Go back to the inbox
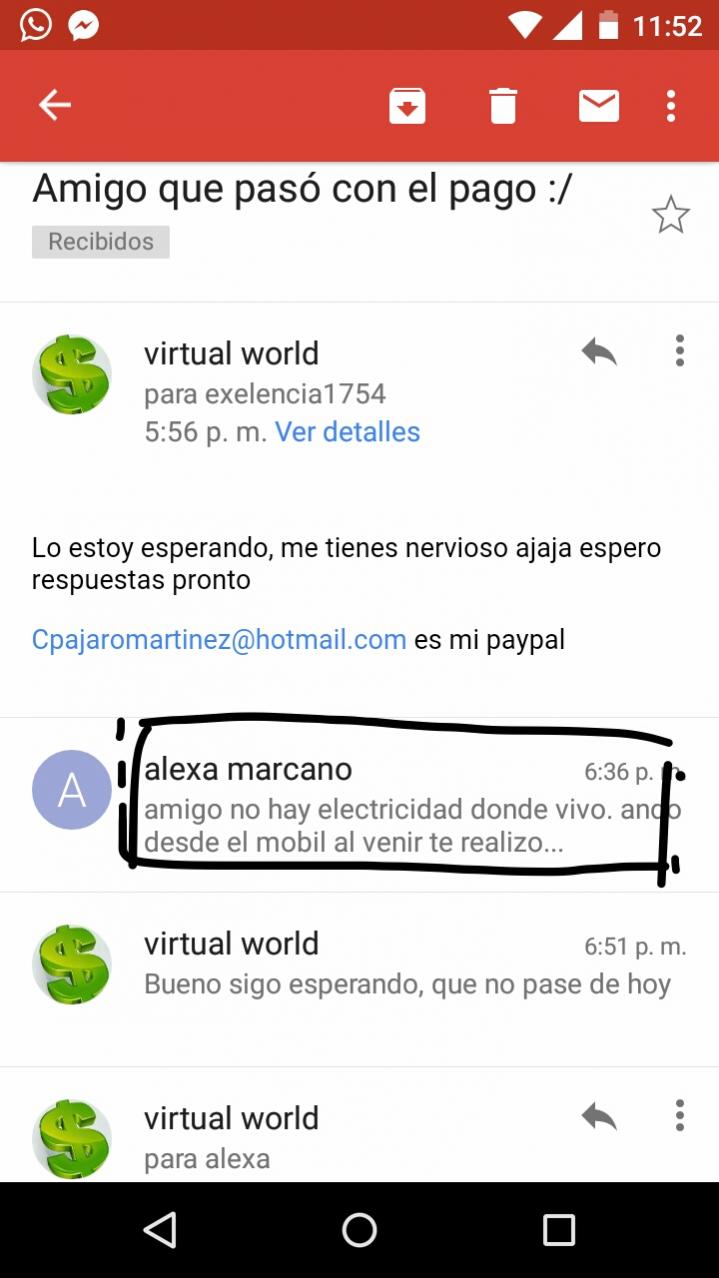Screen dimensions: 719x1278 coord(55,105)
